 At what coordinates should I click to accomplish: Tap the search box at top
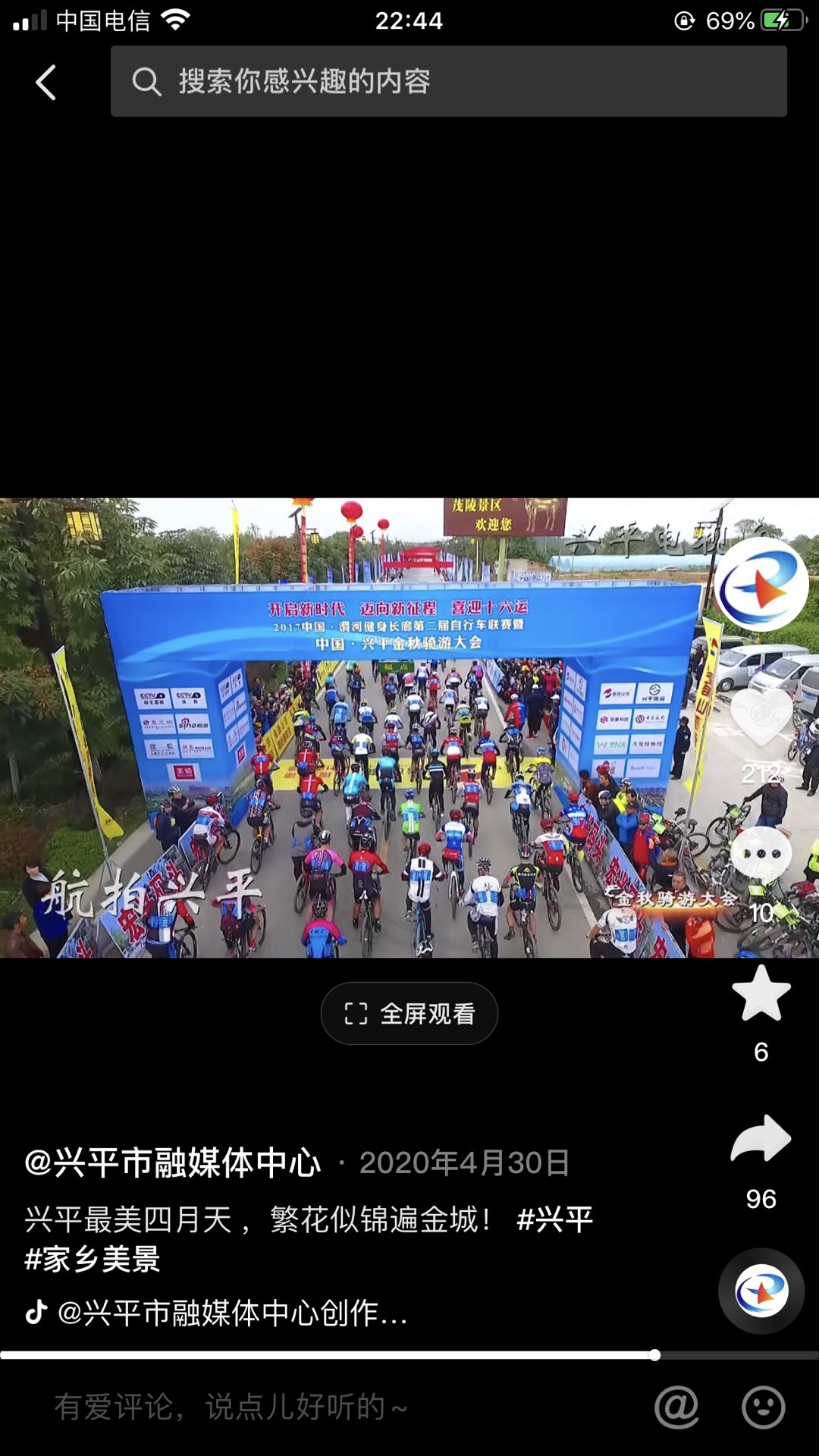(x=447, y=81)
